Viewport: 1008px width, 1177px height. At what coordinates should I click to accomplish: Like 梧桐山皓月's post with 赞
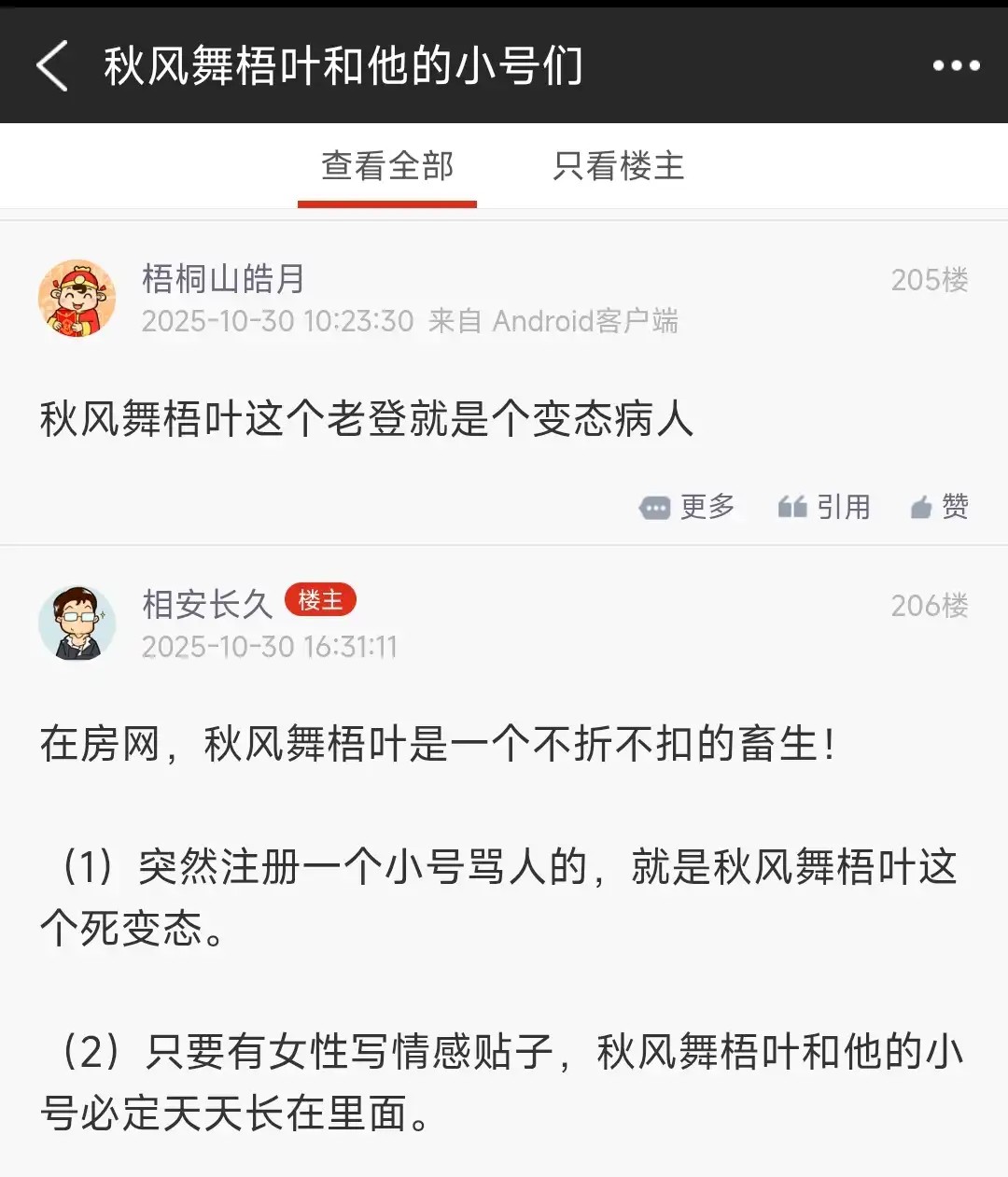pyautogui.click(x=940, y=507)
